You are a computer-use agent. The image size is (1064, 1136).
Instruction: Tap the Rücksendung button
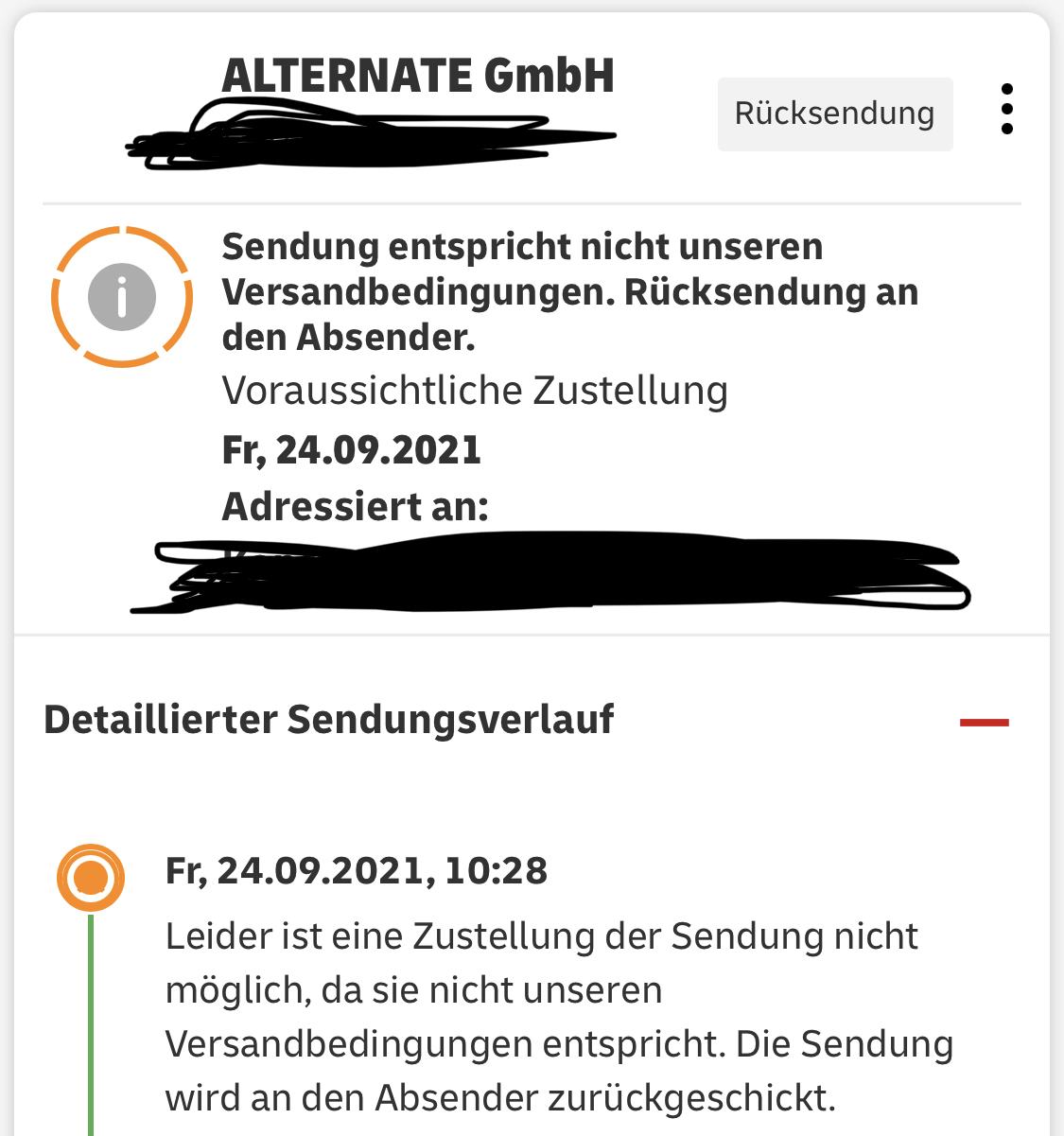(834, 114)
